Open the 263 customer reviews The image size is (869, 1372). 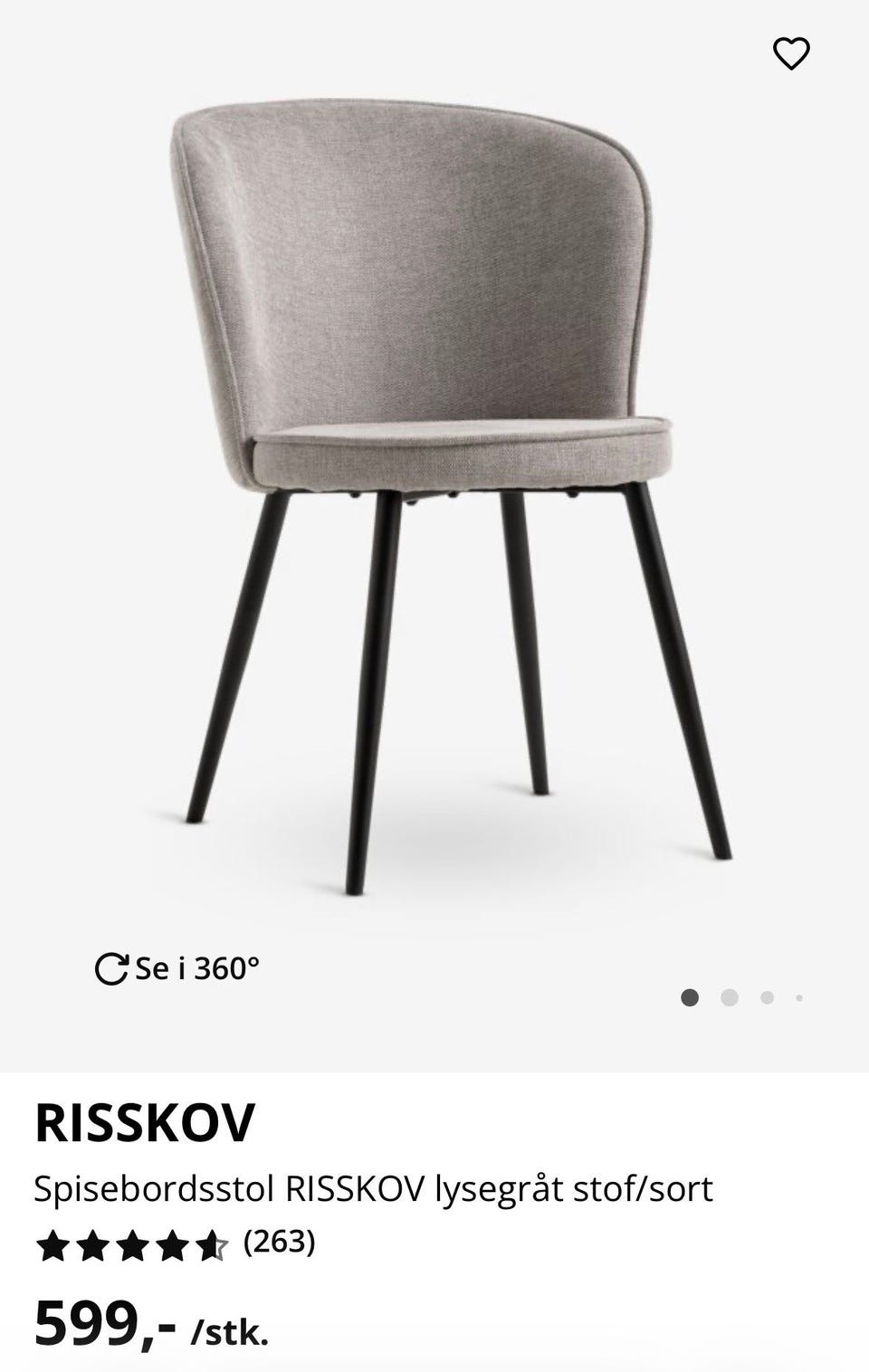coord(279,1242)
